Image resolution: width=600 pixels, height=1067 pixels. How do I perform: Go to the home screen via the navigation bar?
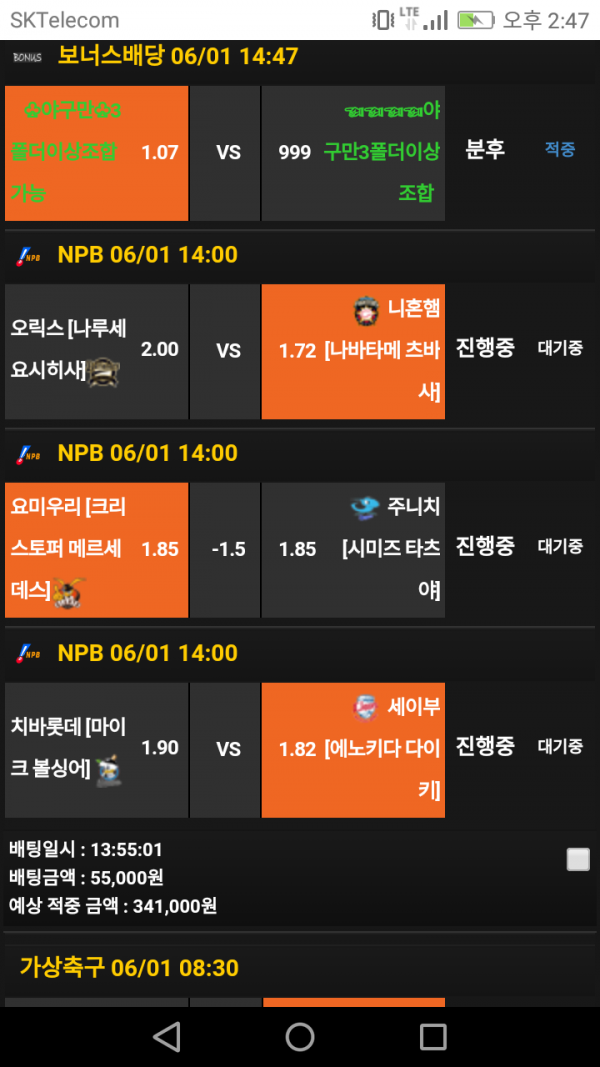(x=300, y=1036)
